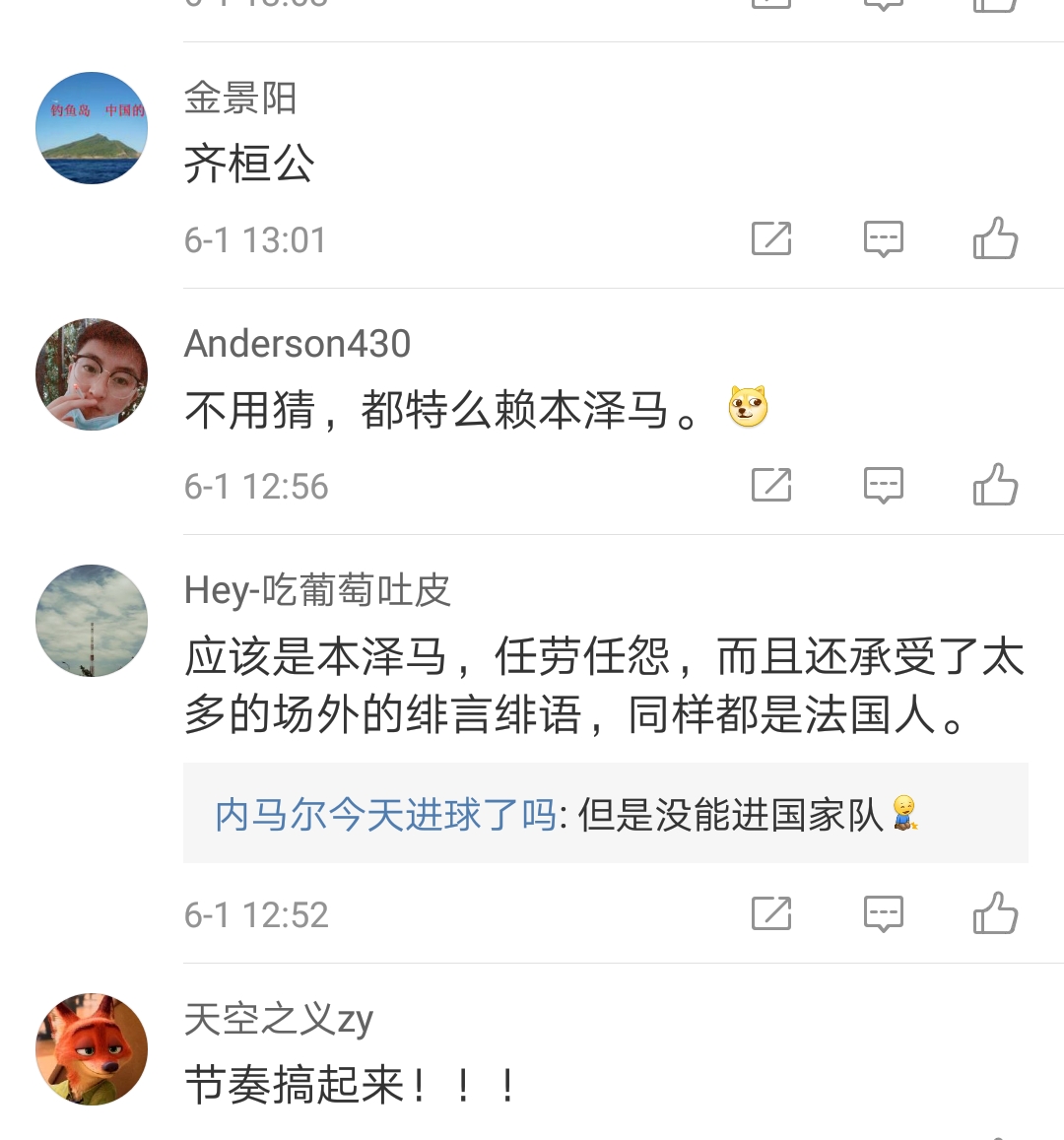Tap the dog emoji in Anderson430's comment

[x=751, y=407]
